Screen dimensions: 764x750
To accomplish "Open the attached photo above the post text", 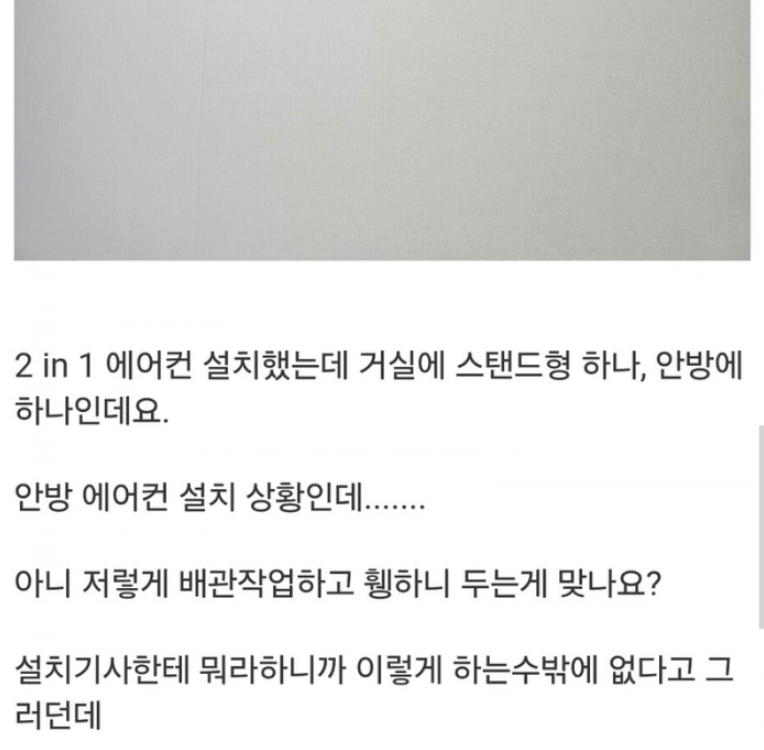I will pyautogui.click(x=382, y=130).
